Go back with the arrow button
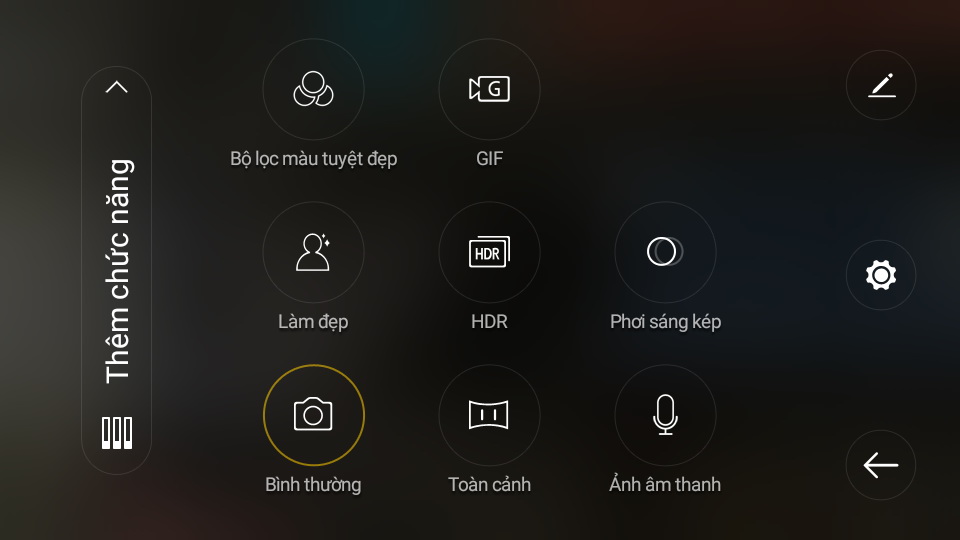 [880, 465]
